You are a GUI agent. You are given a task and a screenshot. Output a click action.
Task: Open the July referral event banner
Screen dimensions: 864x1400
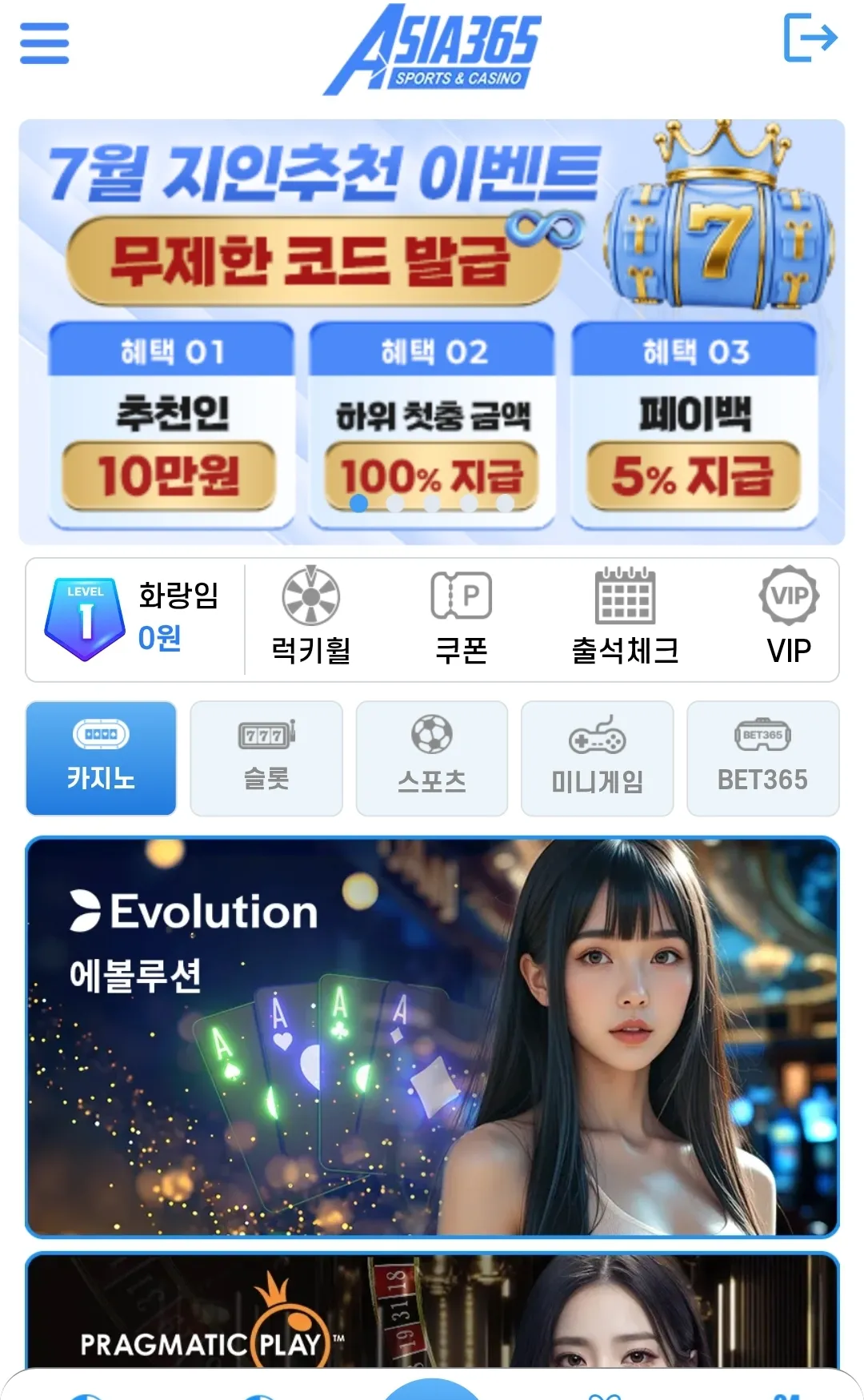pyautogui.click(x=432, y=332)
